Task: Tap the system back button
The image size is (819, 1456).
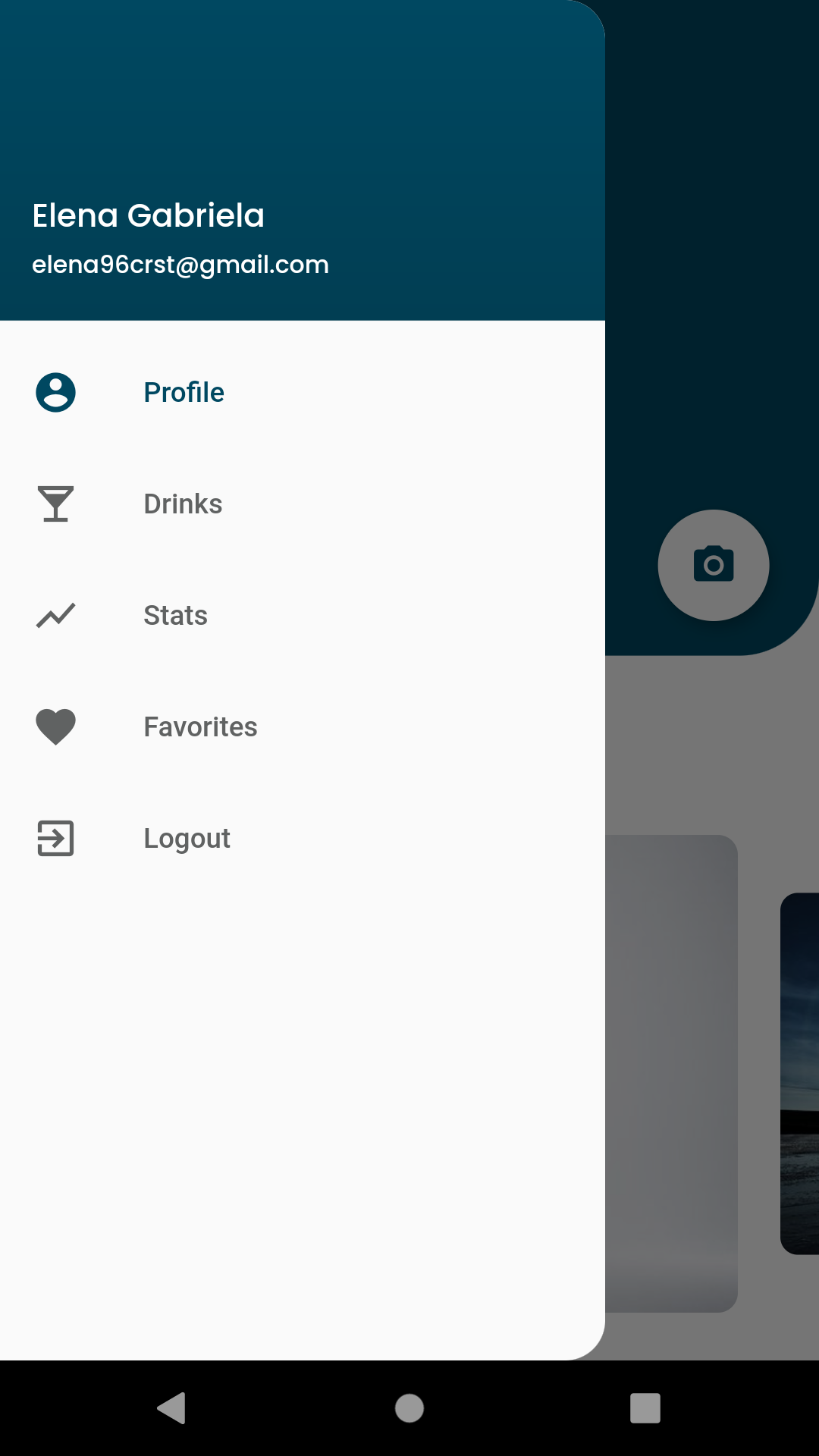Action: [x=172, y=1408]
